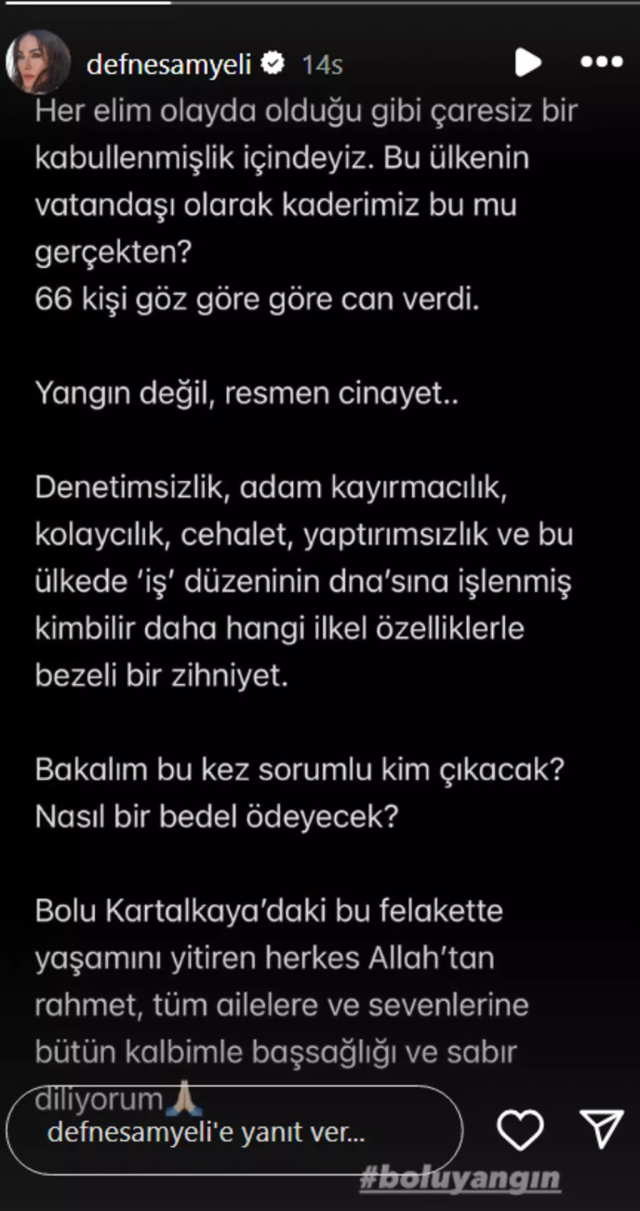Share the story via paper plane icon
Screen dimensions: 640x1211
[602, 1130]
